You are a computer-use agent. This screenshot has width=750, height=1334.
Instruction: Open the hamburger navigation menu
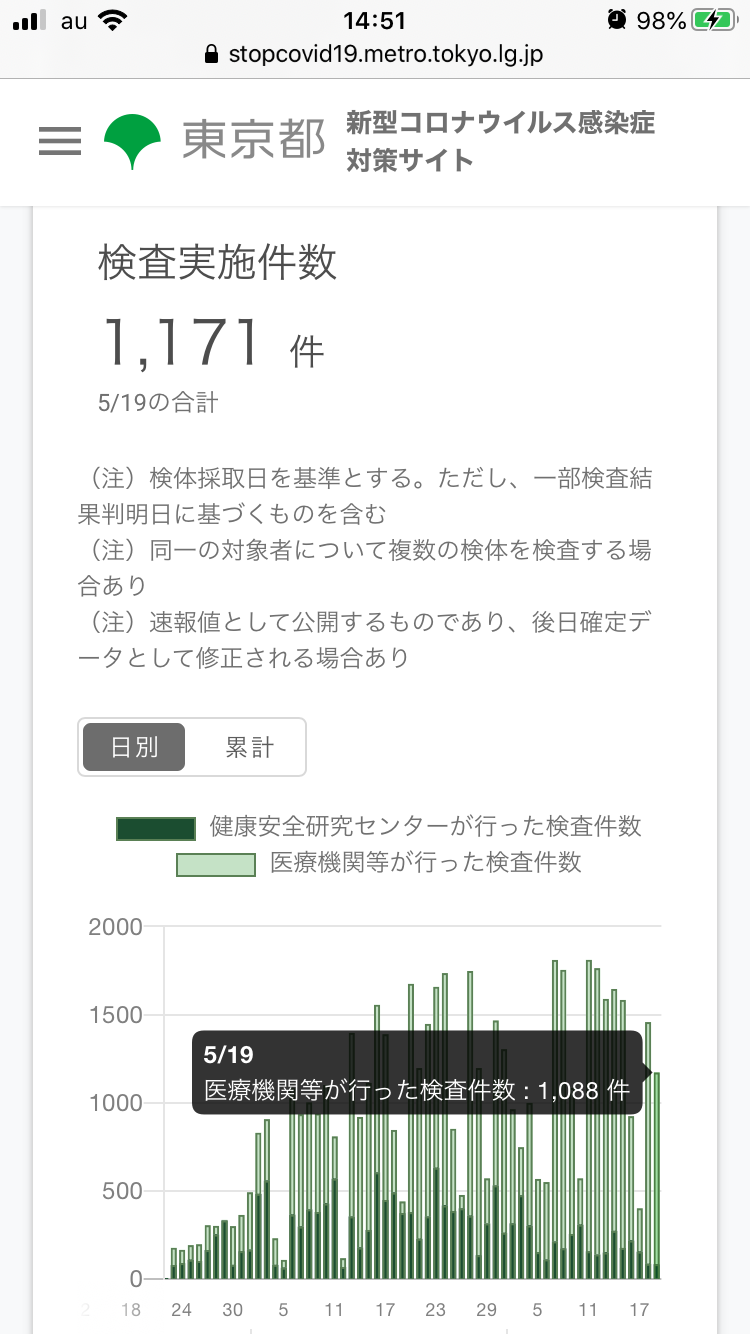pyautogui.click(x=60, y=141)
